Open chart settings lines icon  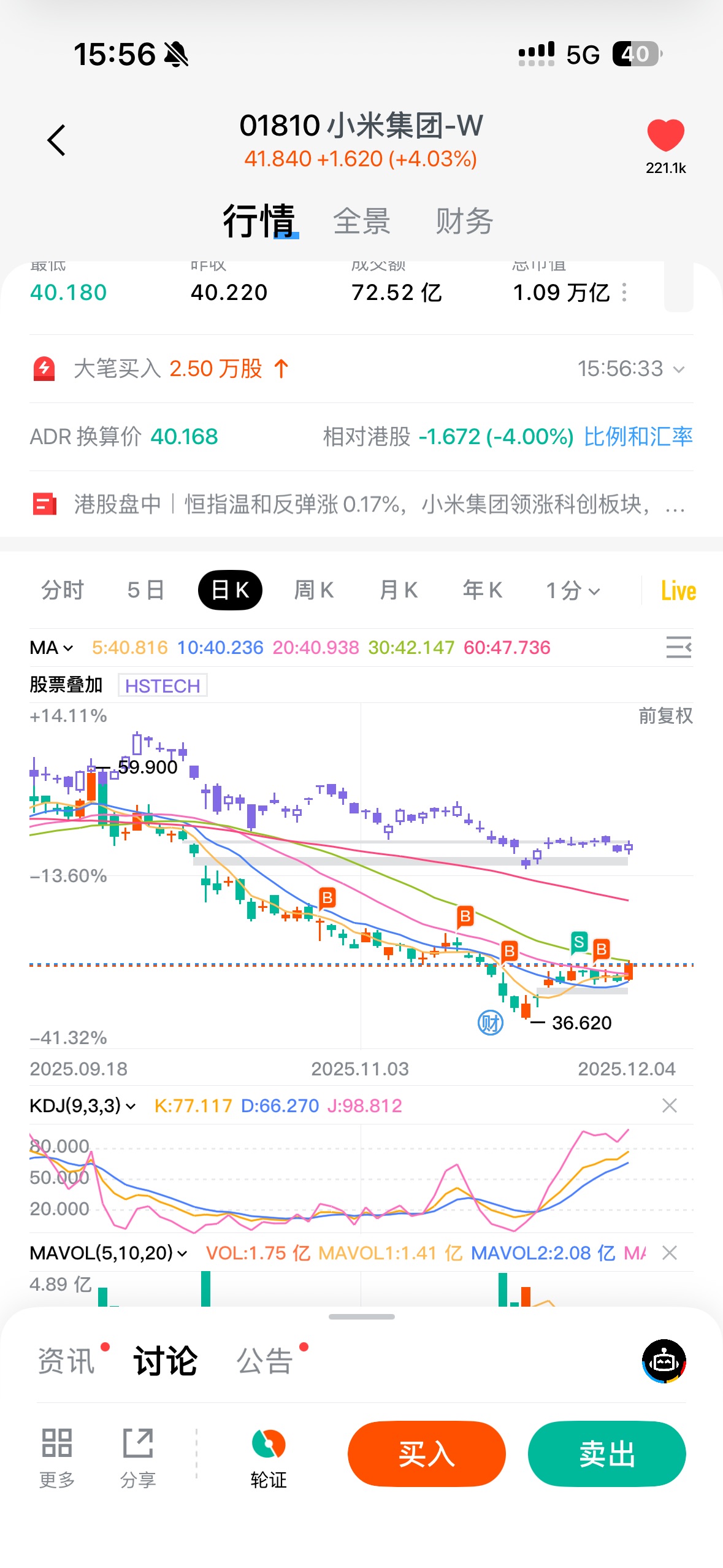tap(678, 647)
